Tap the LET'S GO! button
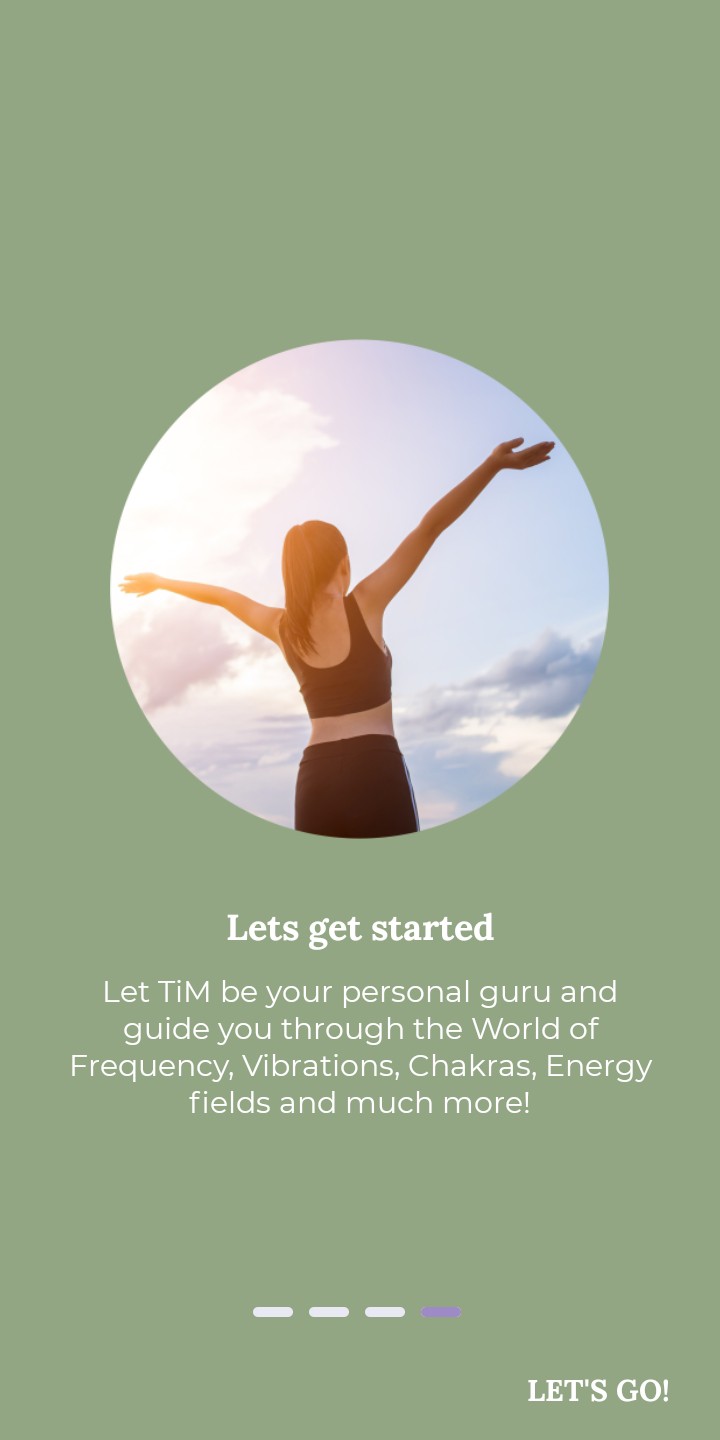 coord(598,1390)
